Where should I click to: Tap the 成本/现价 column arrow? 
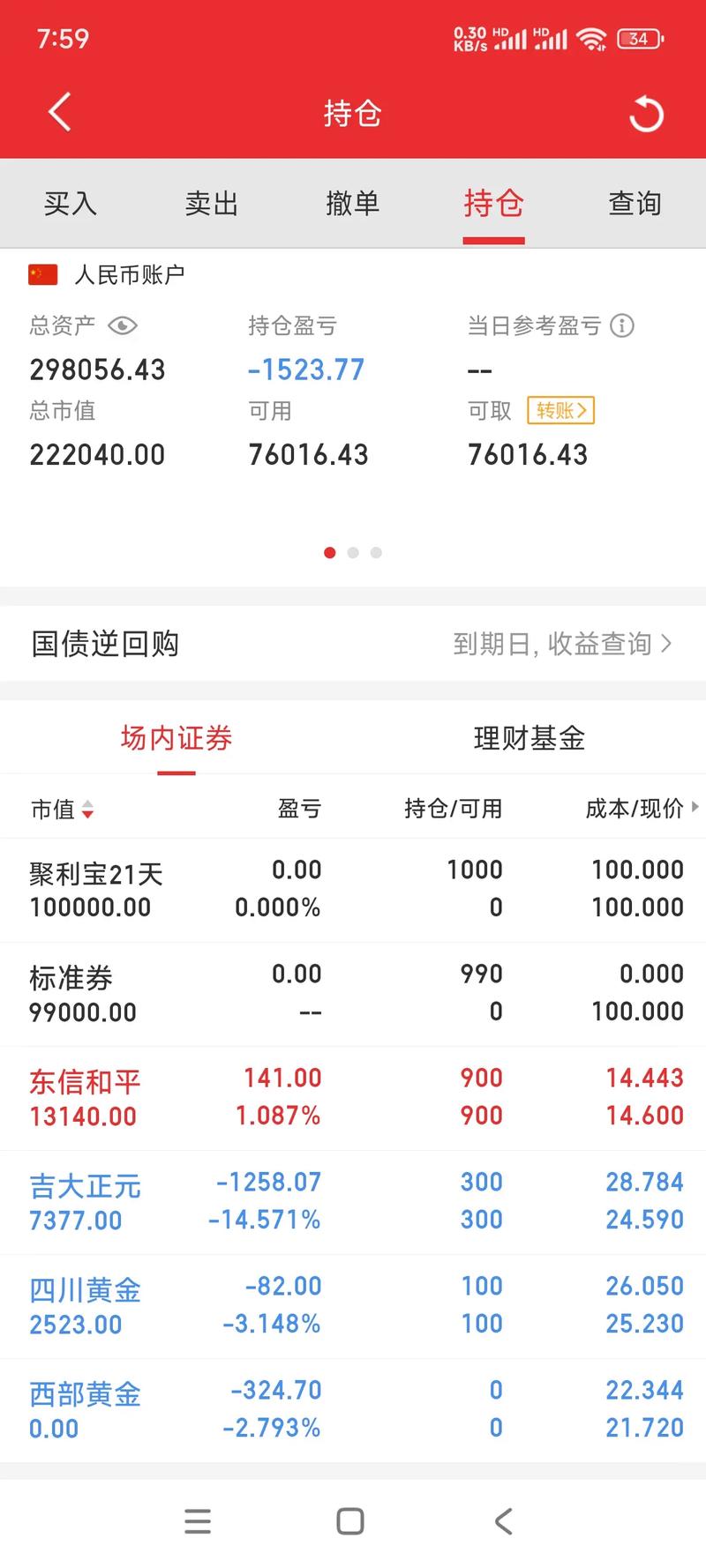(694, 809)
